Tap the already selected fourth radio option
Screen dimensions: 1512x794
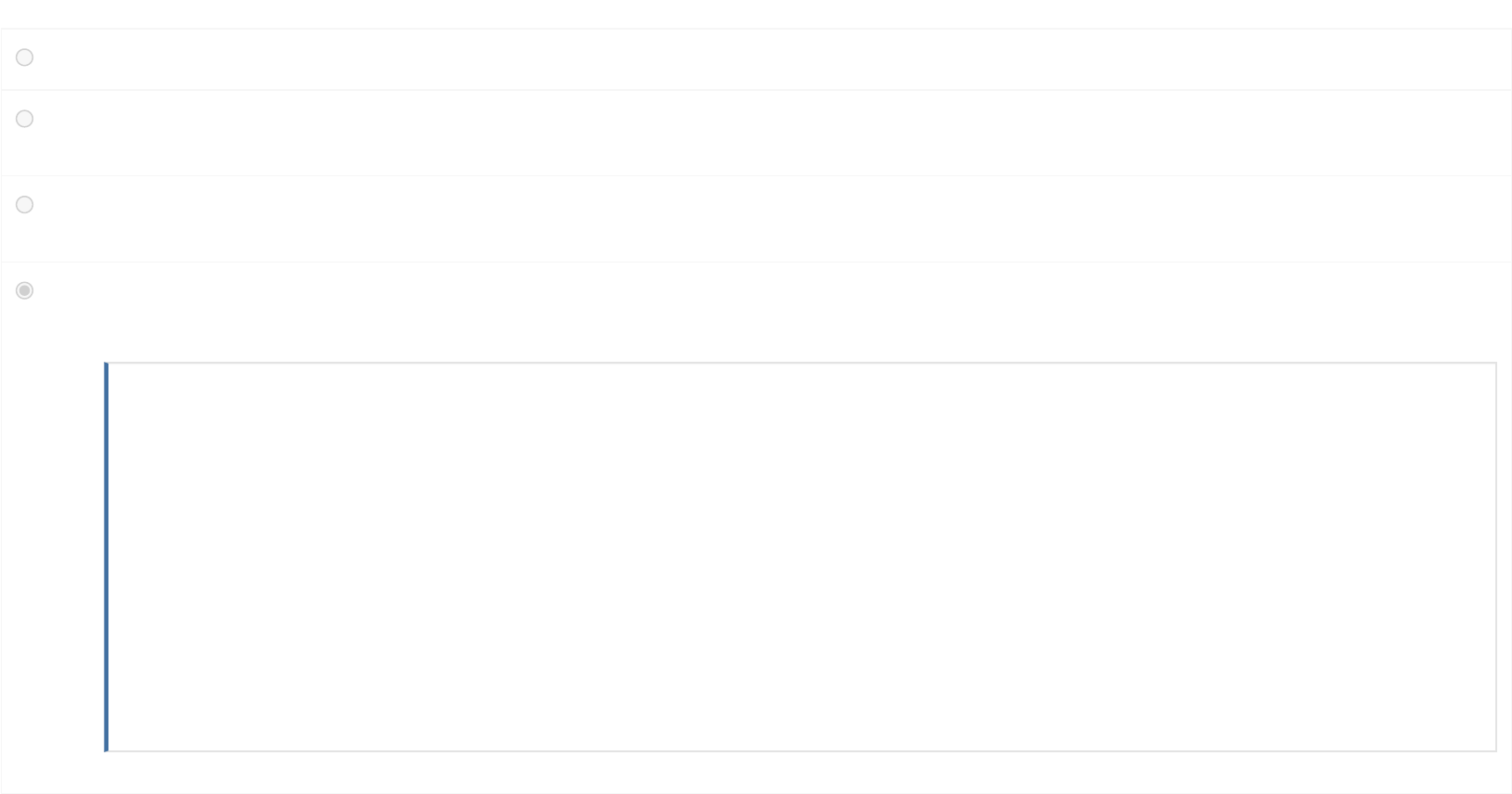(x=25, y=290)
